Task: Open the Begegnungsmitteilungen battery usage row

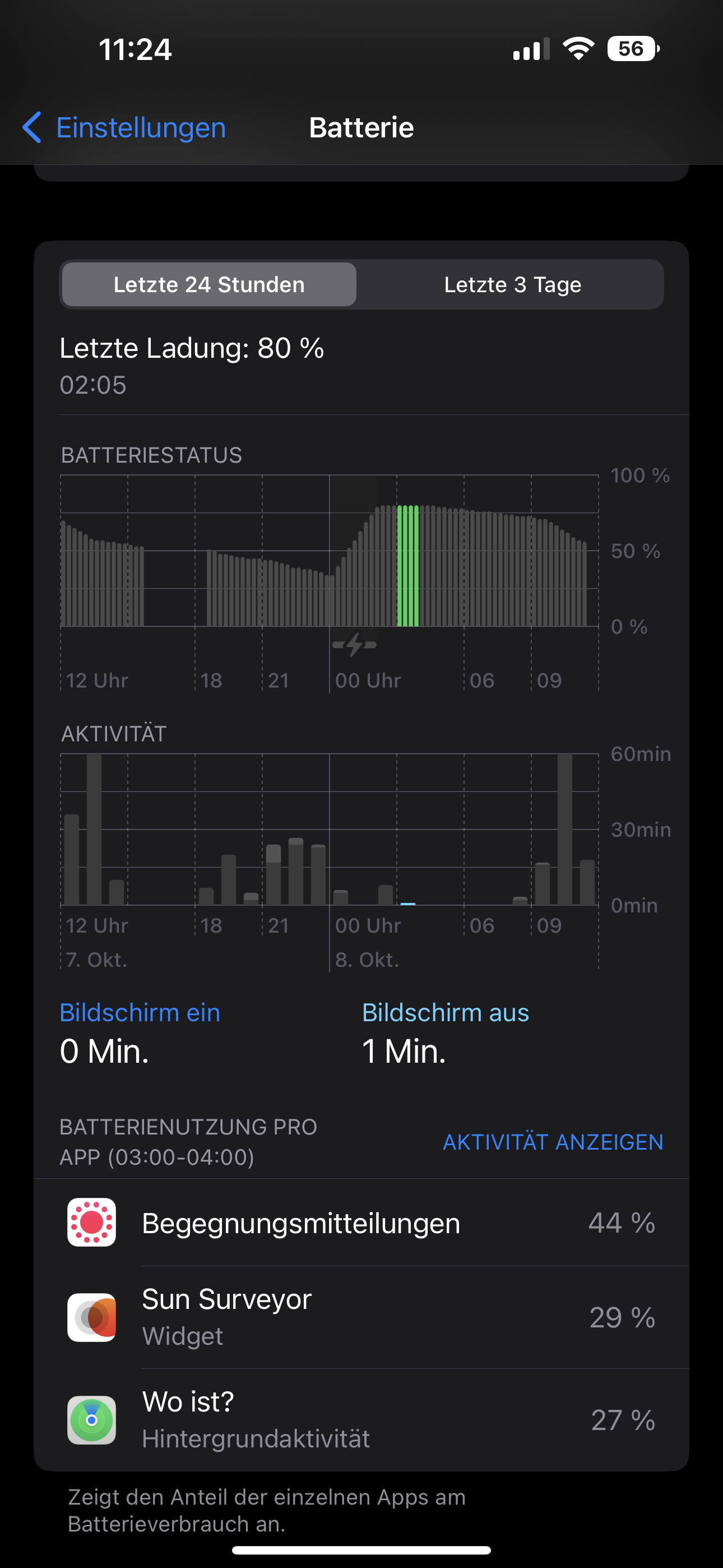Action: pos(361,1223)
